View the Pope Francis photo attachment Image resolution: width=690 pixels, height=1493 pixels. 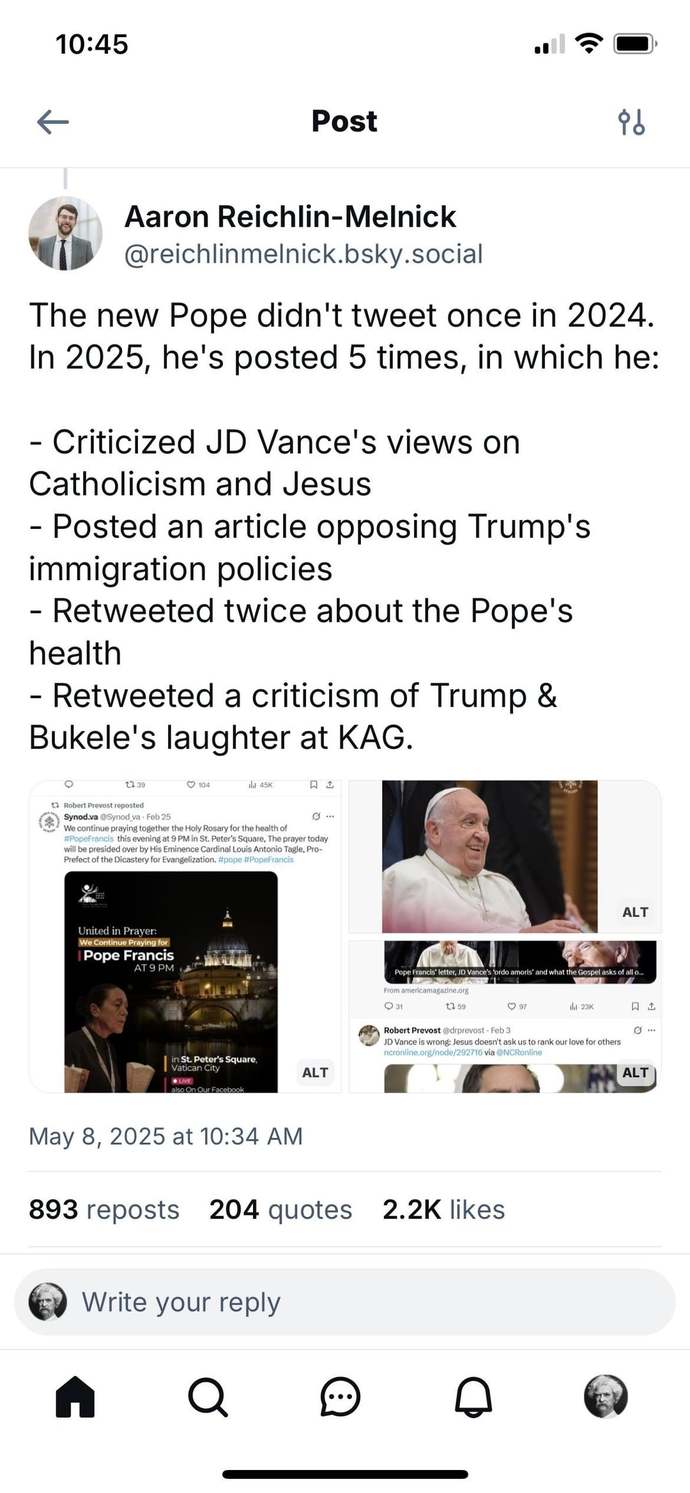tap(505, 857)
